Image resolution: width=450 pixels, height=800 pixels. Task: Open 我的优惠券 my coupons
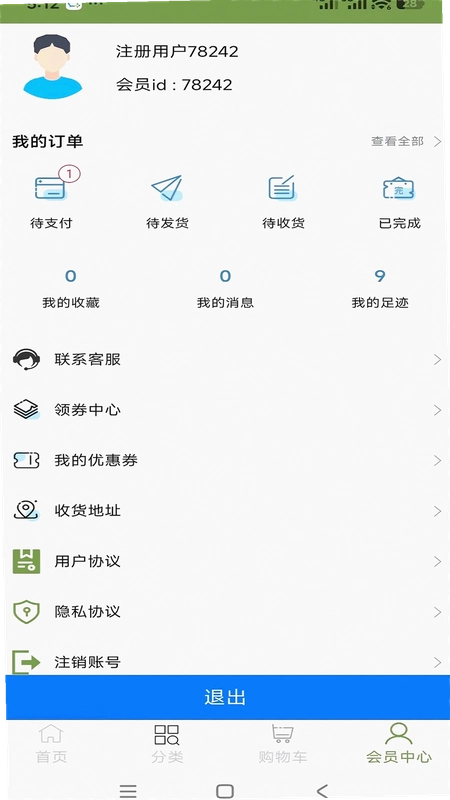(225, 460)
